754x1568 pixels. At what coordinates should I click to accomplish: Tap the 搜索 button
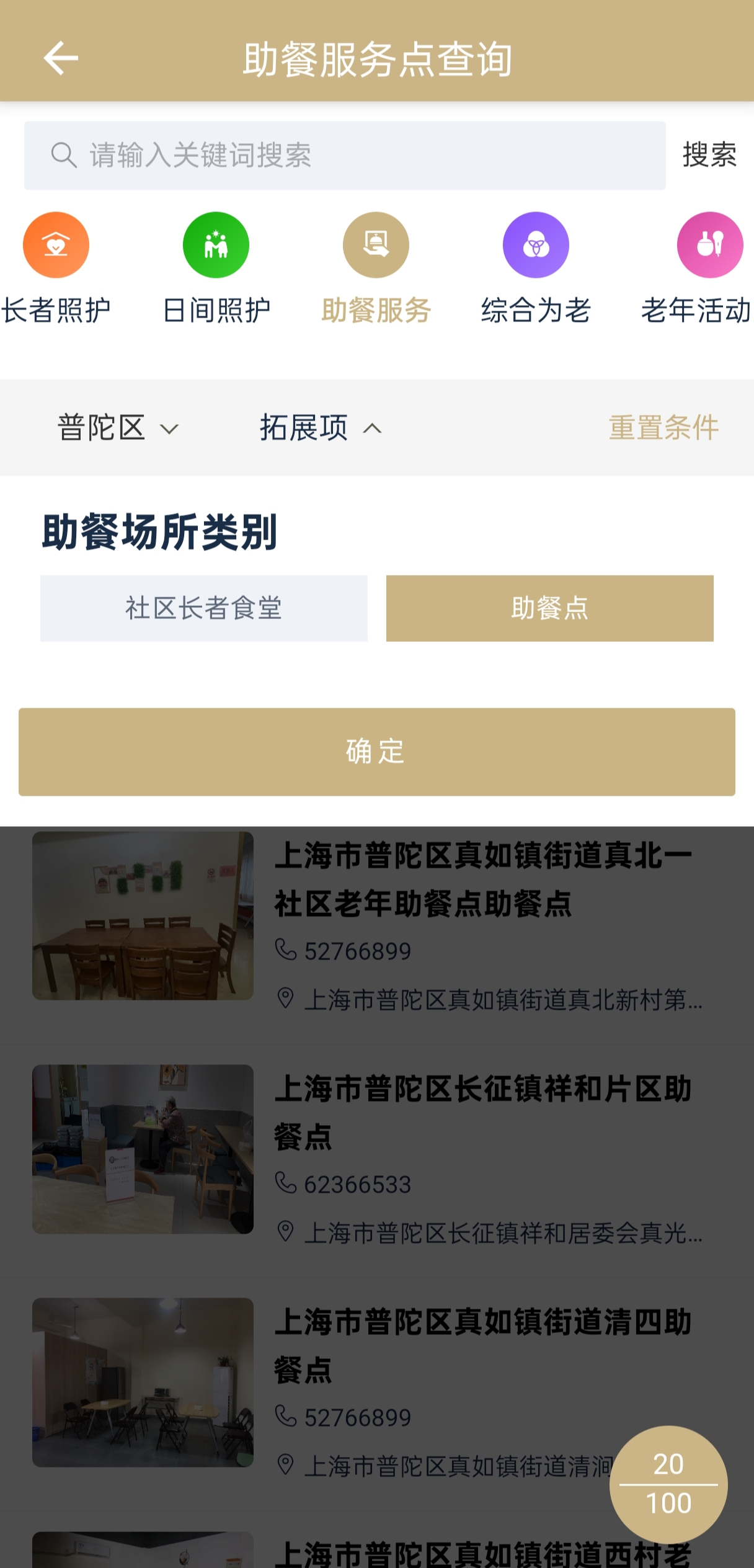709,155
